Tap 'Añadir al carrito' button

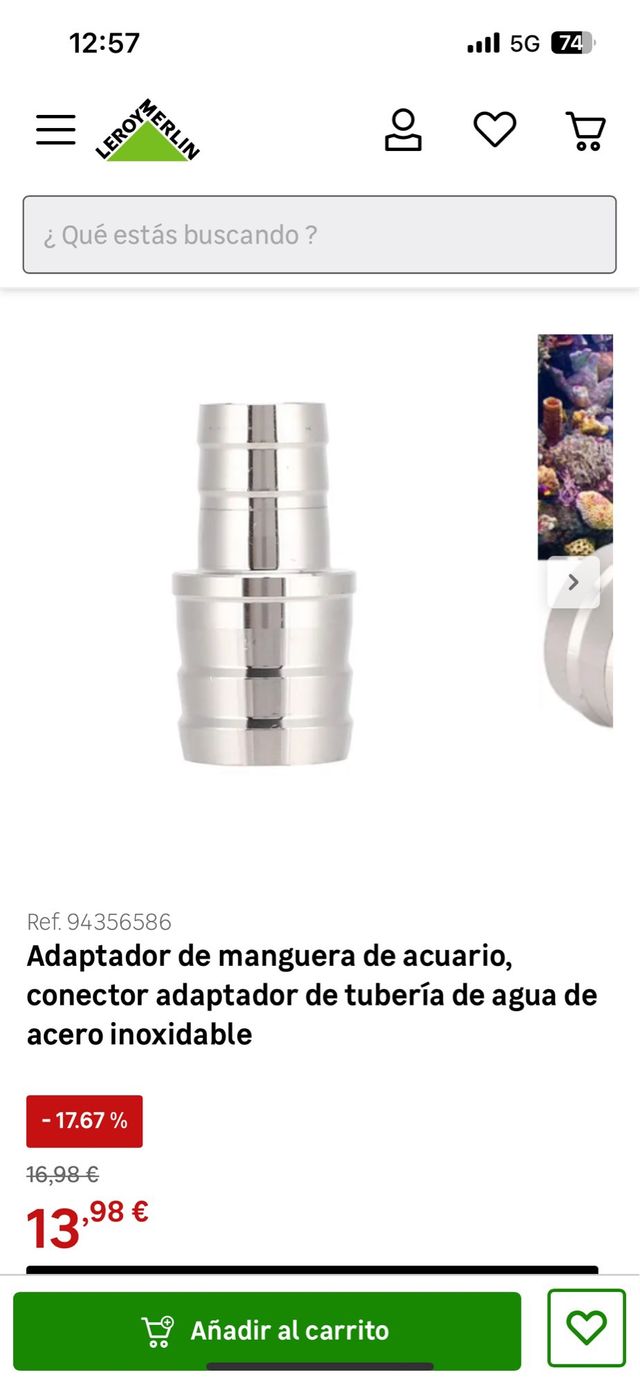click(267, 1330)
